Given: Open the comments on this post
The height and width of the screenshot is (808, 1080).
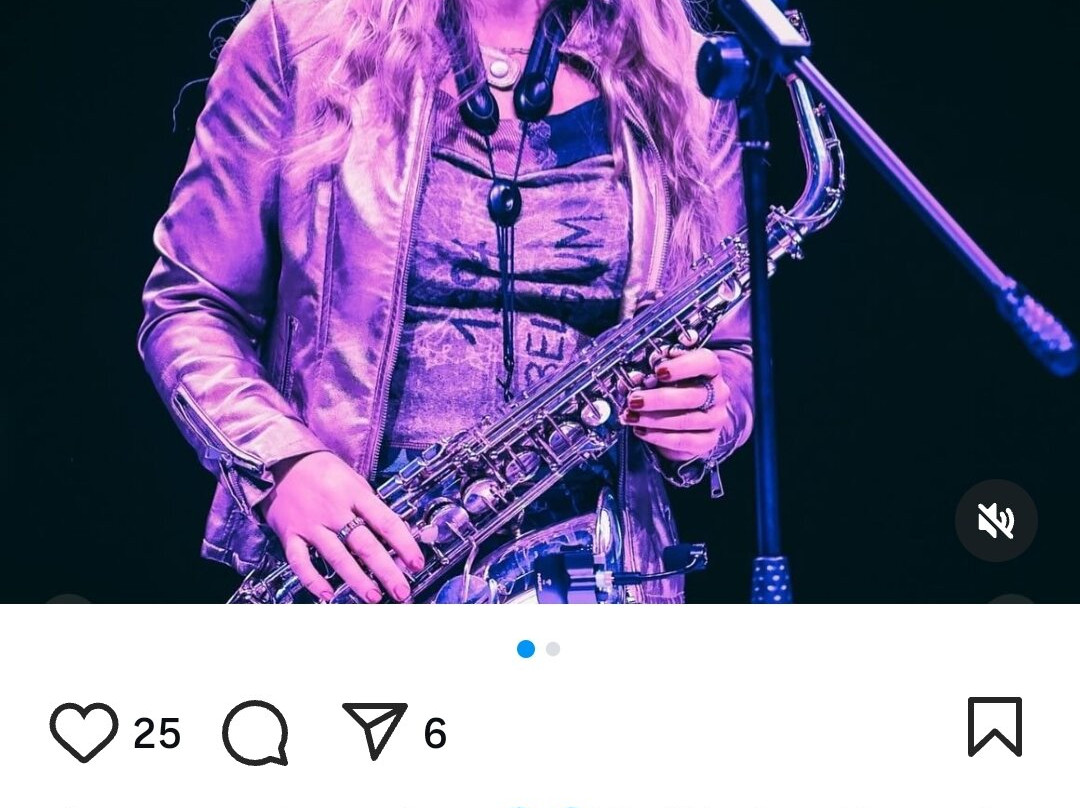Looking at the screenshot, I should 256,732.
